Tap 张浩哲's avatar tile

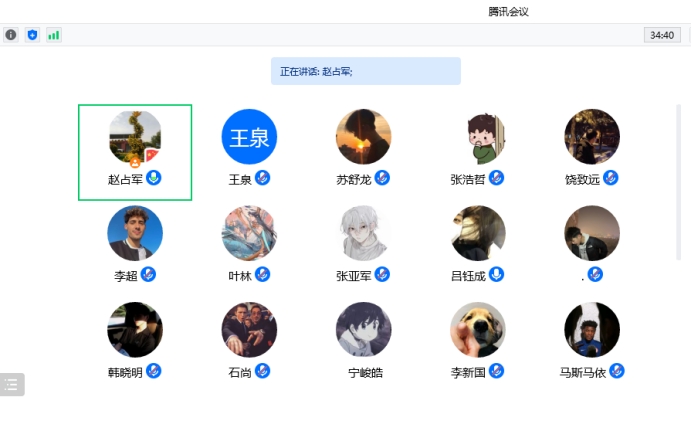(x=477, y=137)
